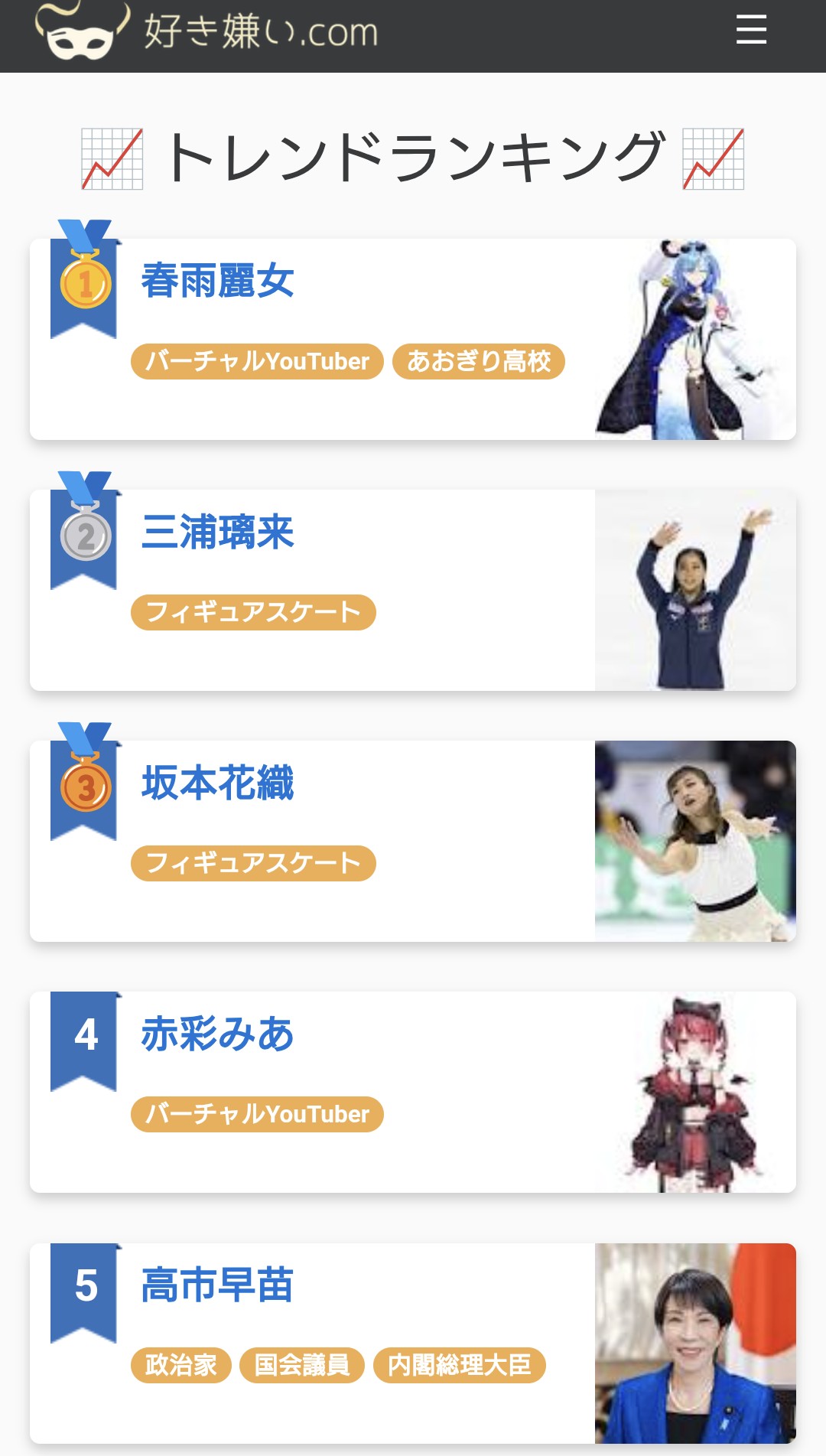
Task: Open the 春雨麗女 ranking entry
Action: coord(218,281)
